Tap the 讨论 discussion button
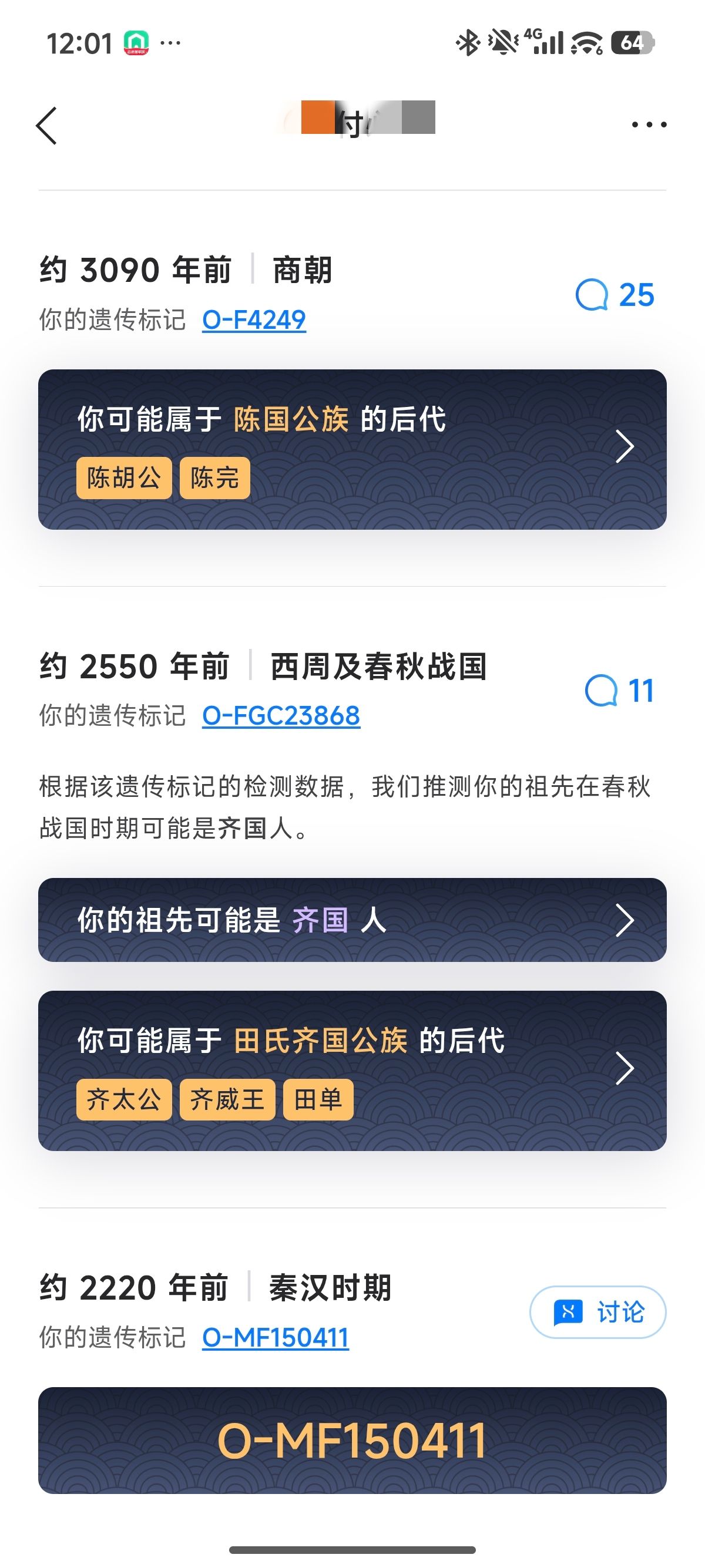 coord(597,1312)
